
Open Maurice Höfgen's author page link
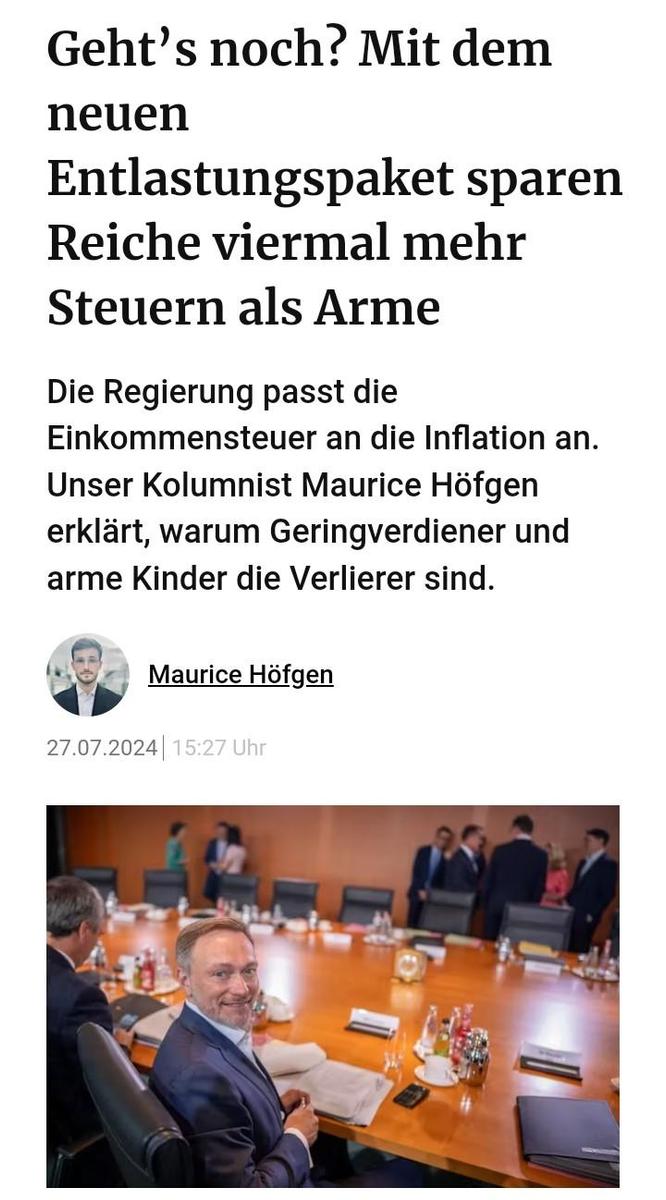(240, 675)
